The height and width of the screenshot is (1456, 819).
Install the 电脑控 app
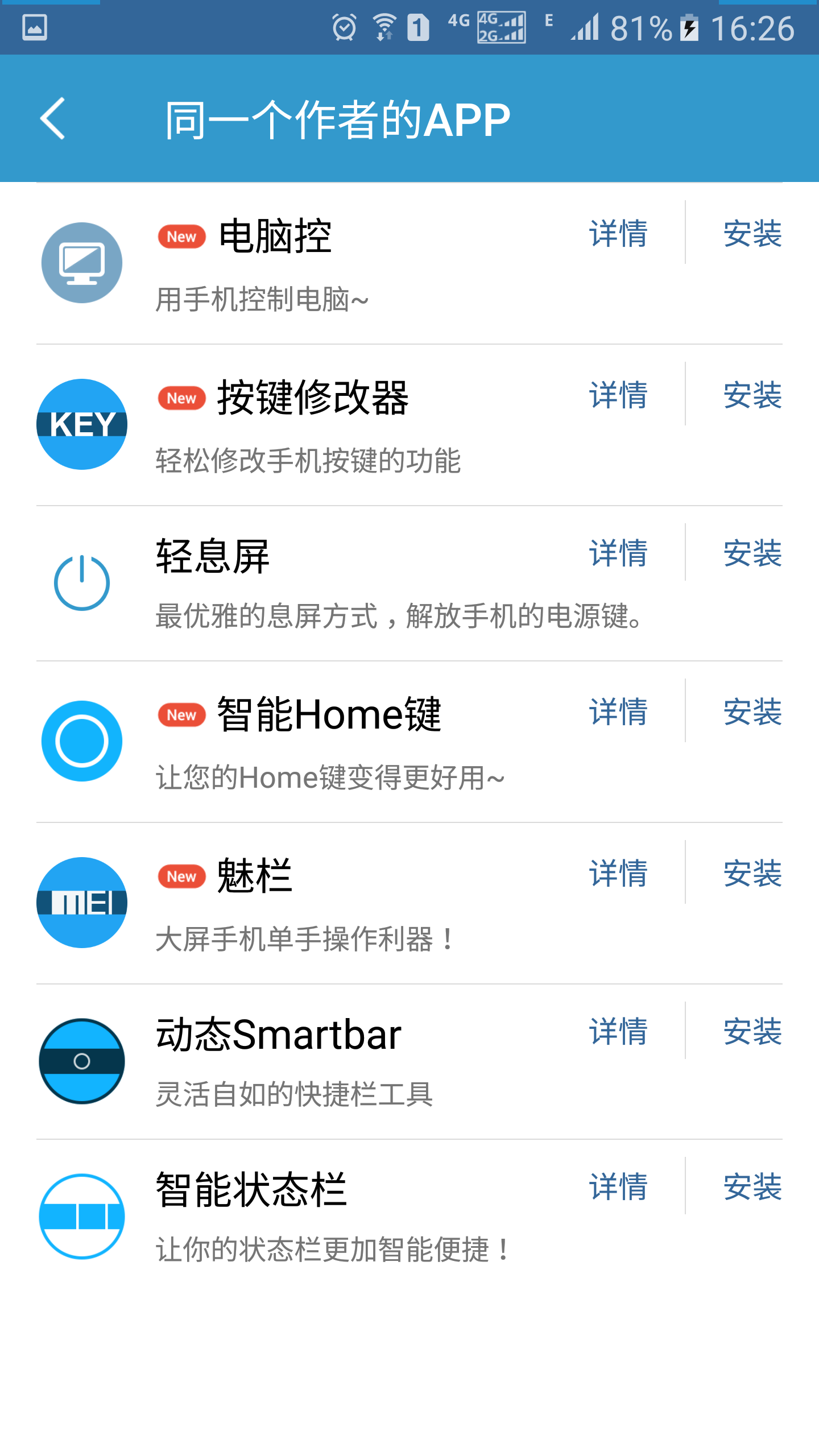click(752, 235)
